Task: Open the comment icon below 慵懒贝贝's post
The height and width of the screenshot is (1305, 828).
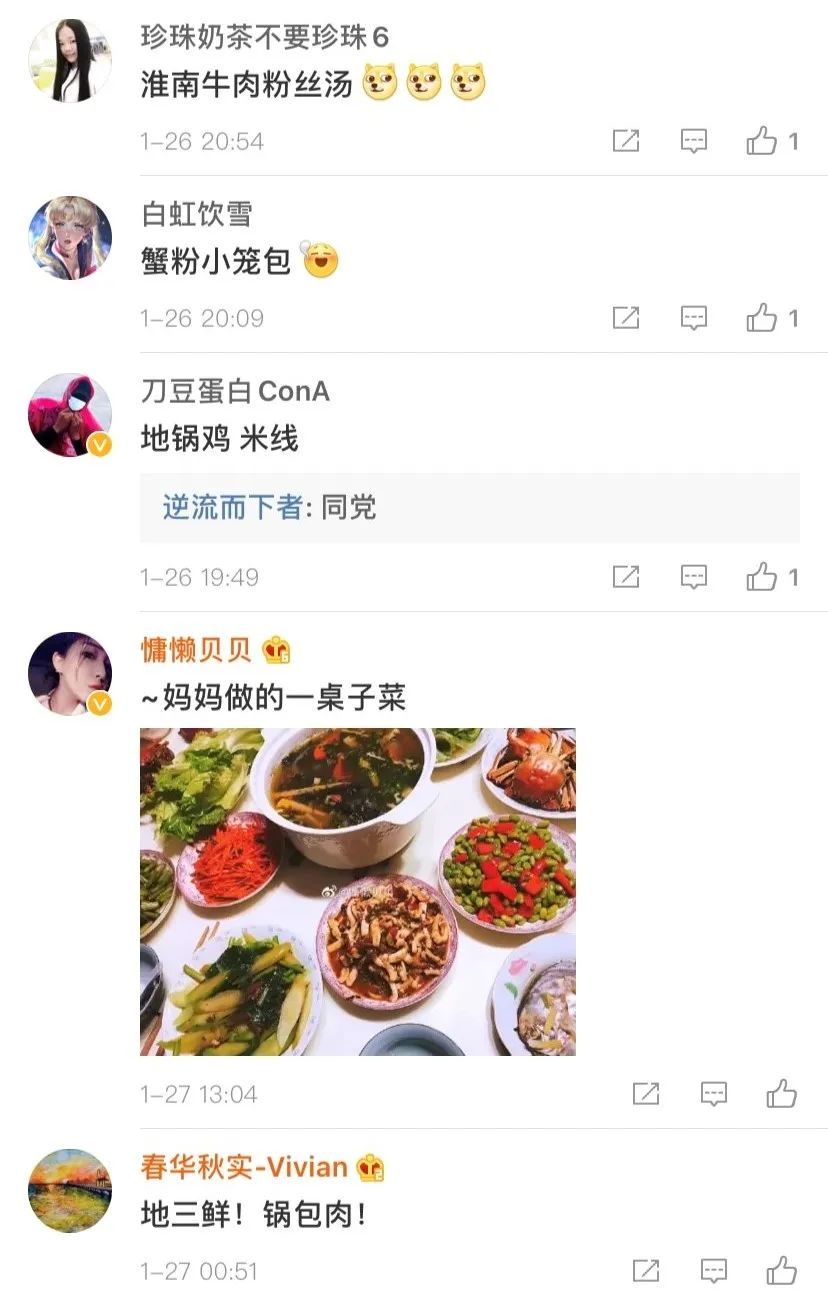Action: click(x=713, y=1095)
